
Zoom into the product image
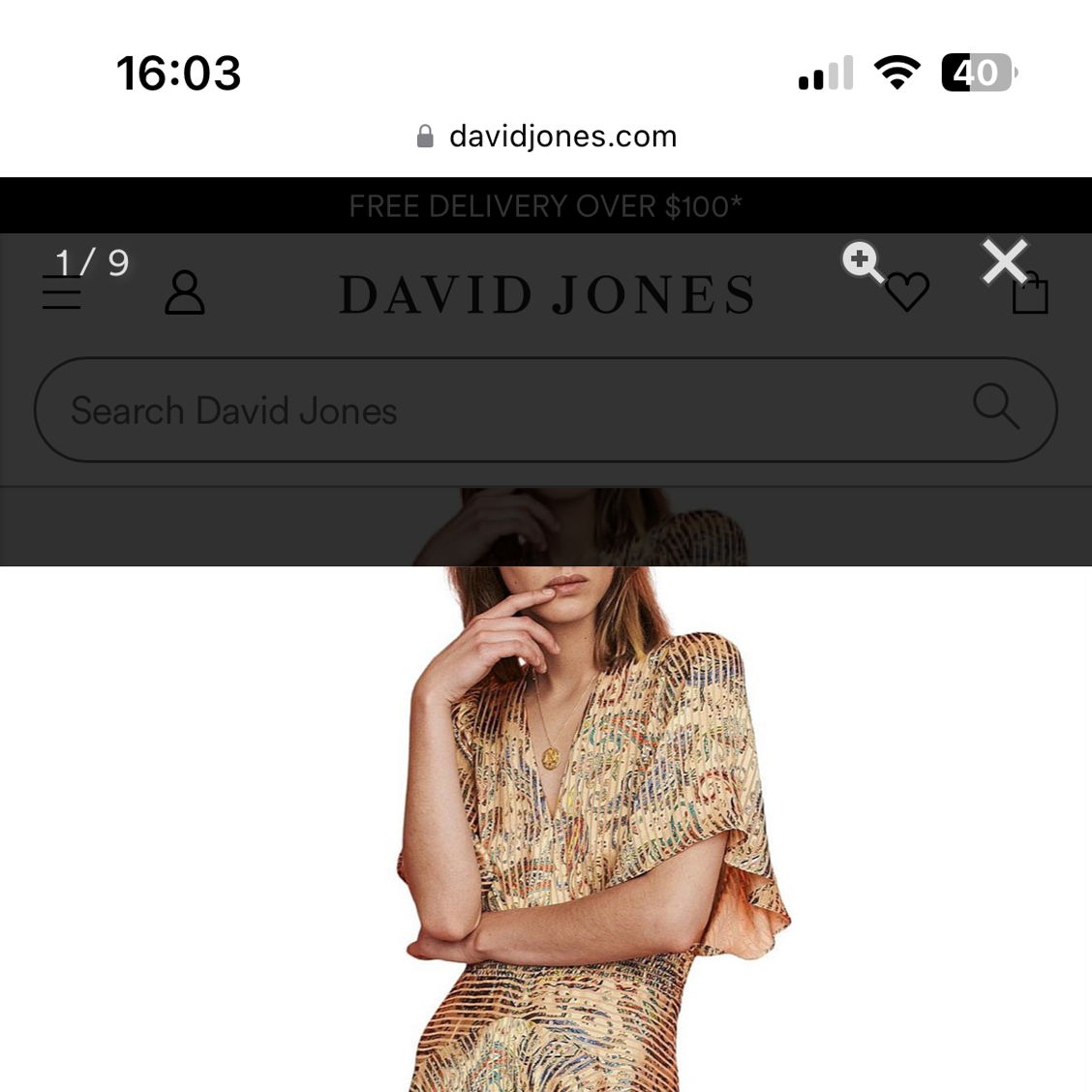tap(862, 261)
